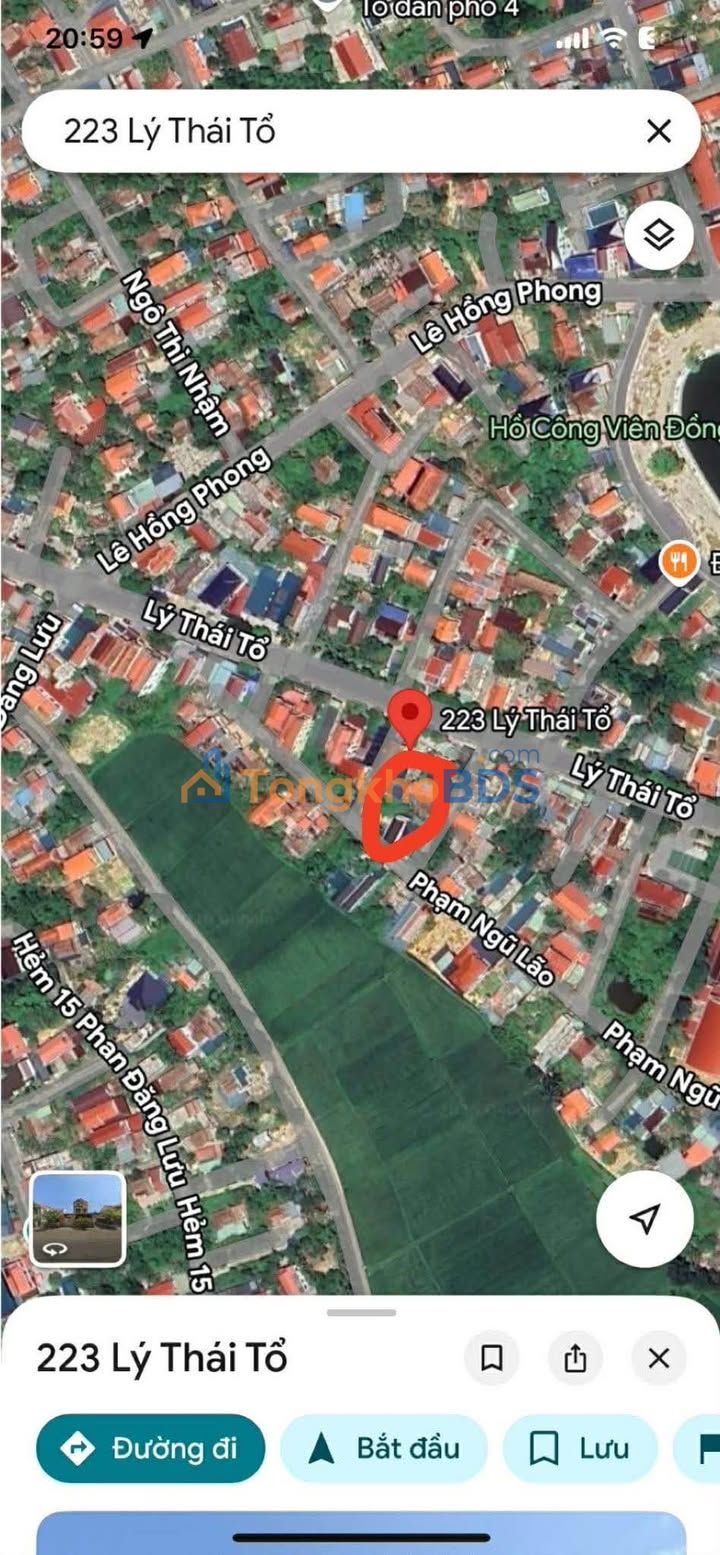The width and height of the screenshot is (720, 1555).
Task: Bookmark 223 Lý Thái Tổ from the sheet header
Action: (491, 1358)
